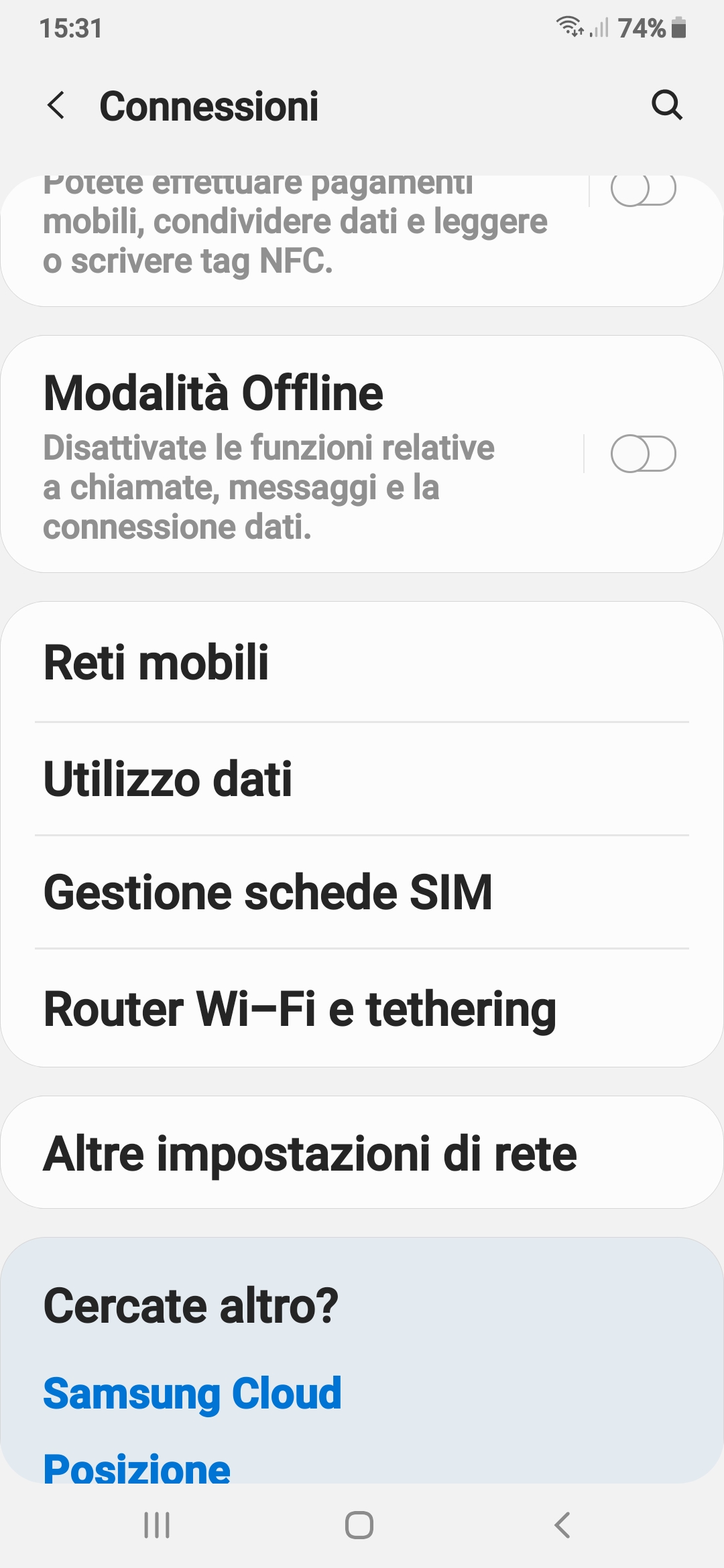This screenshot has height=1568, width=724.
Task: Toggle the NFC payments switch
Action: coord(643,190)
